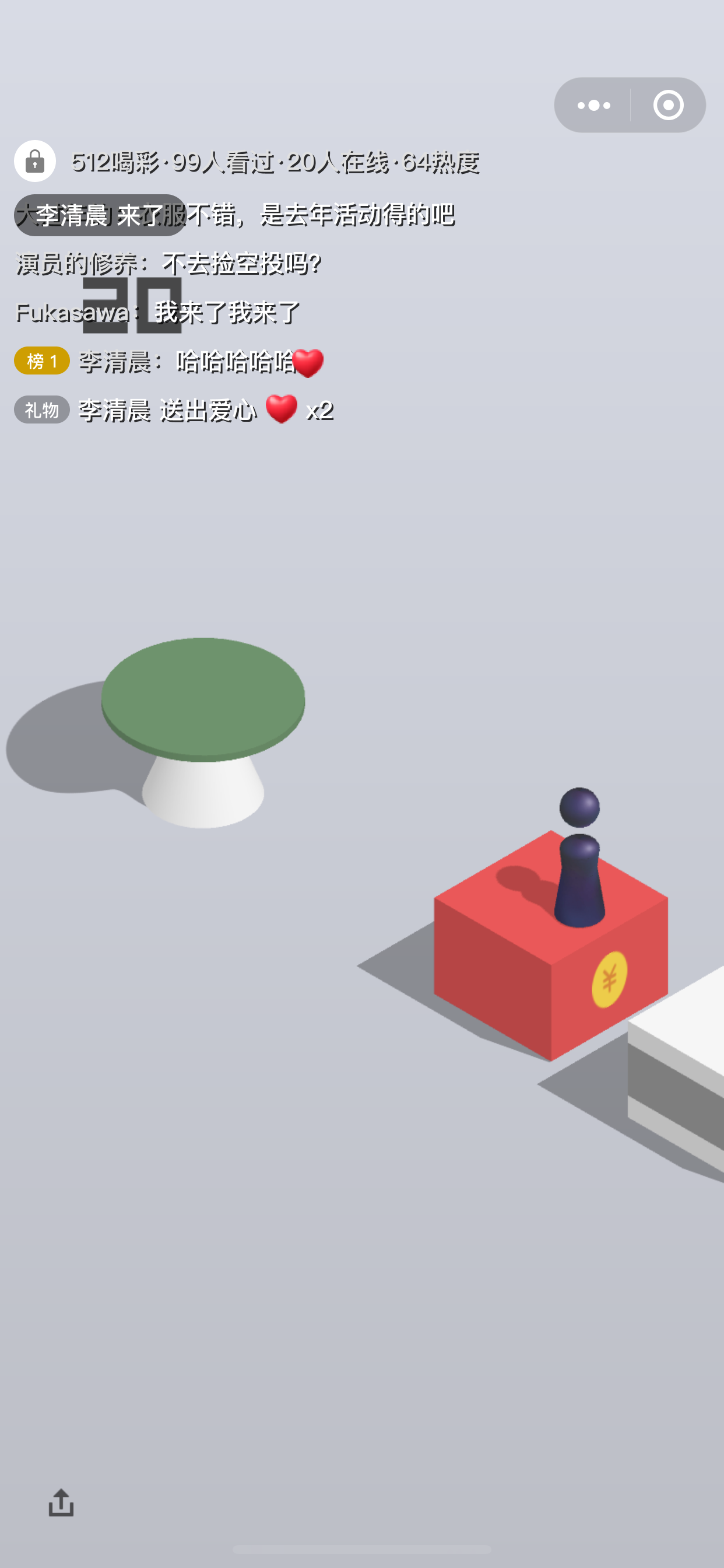Open the mini program more-options menu

coord(593,106)
